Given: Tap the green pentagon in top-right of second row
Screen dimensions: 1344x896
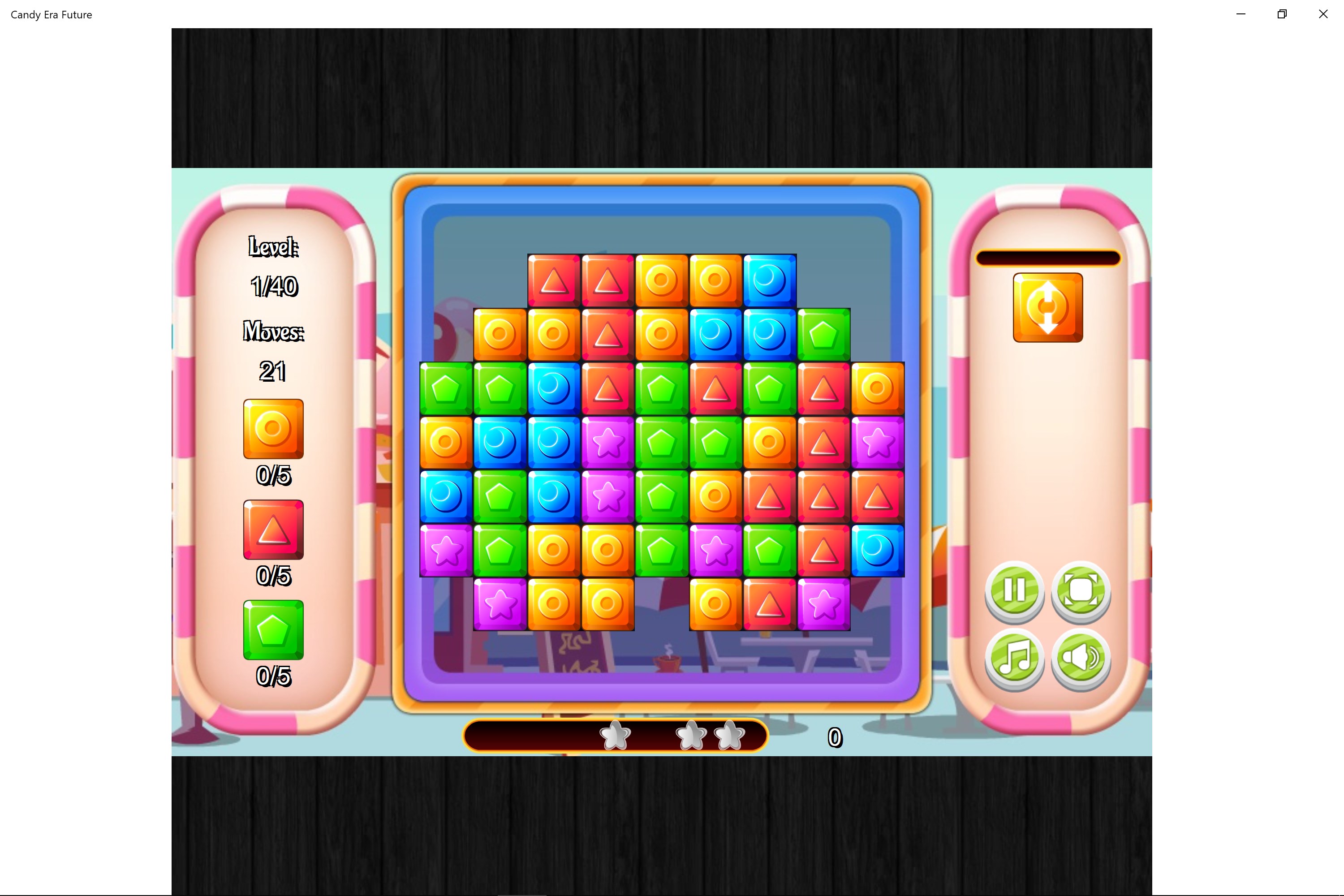Looking at the screenshot, I should [823, 335].
